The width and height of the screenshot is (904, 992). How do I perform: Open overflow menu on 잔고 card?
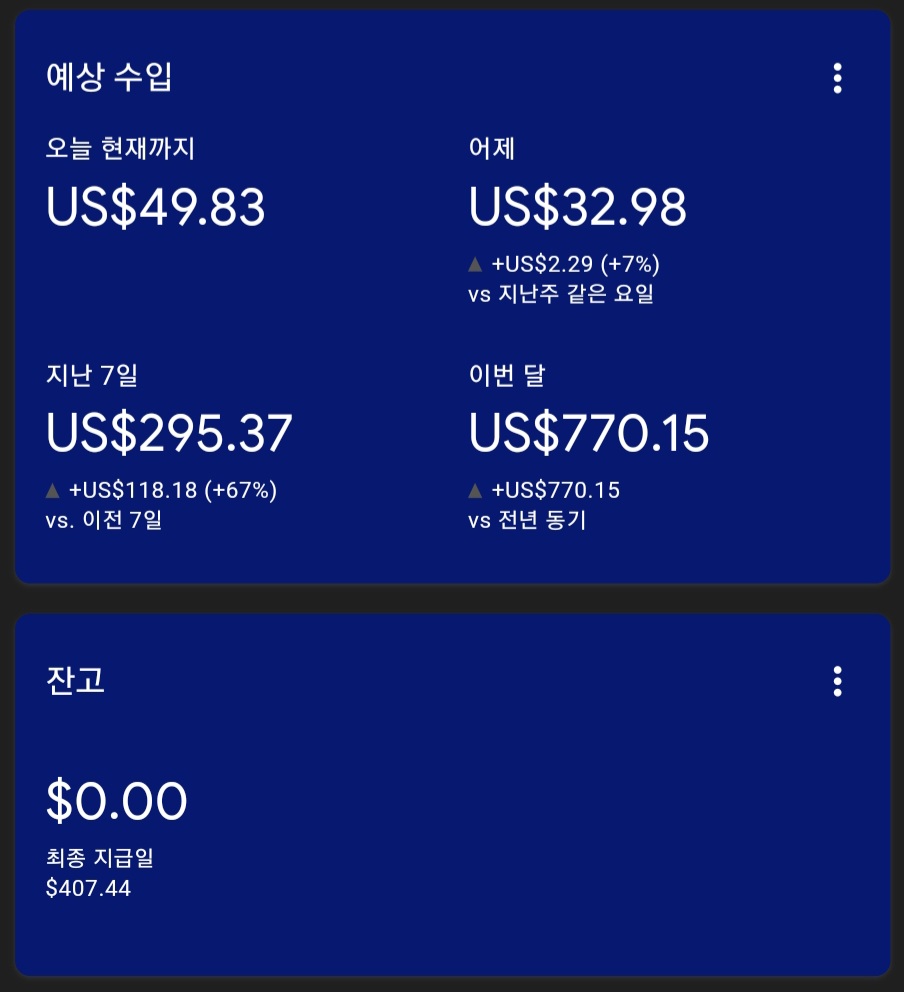pos(837,681)
